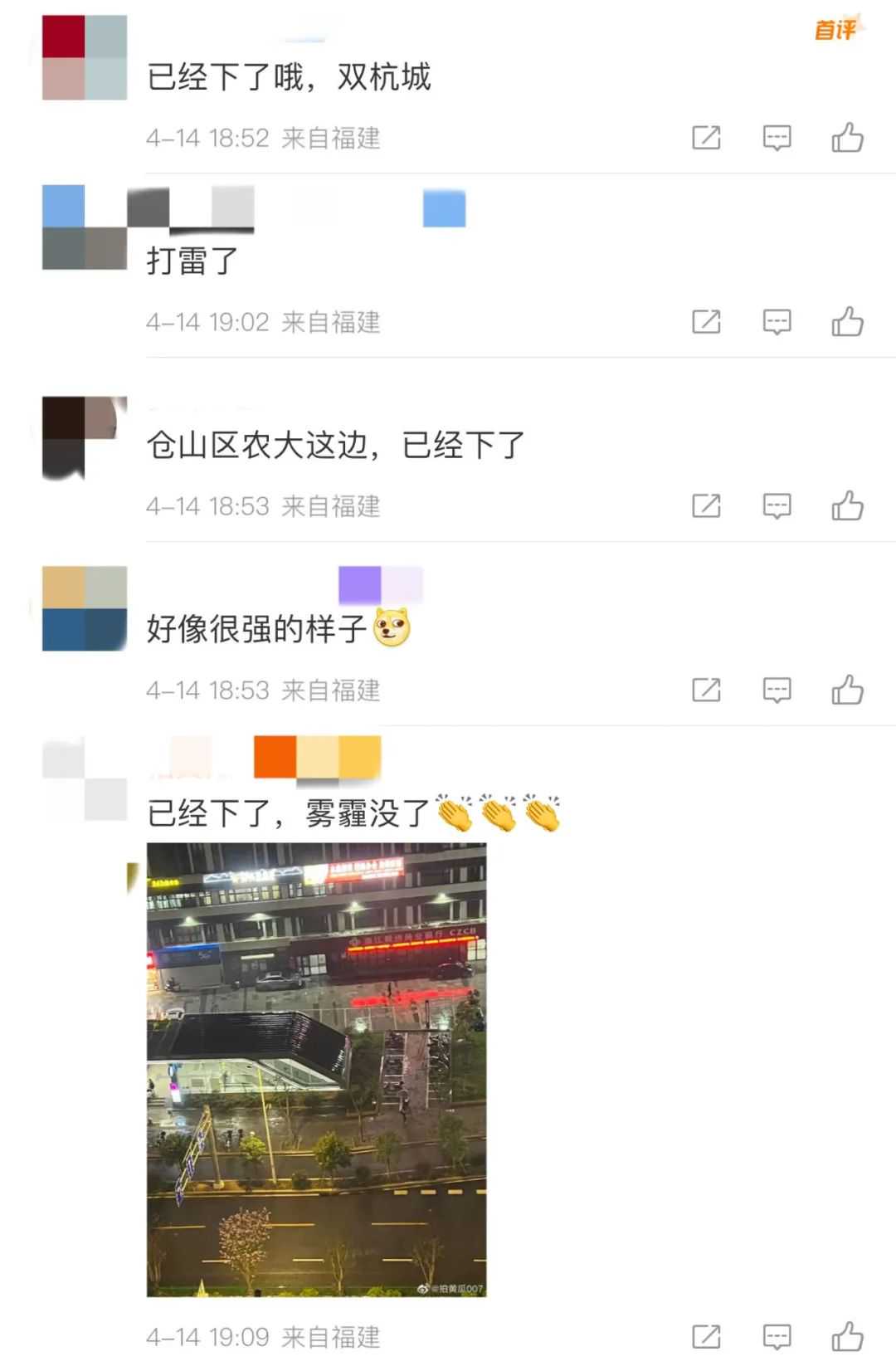
Task: Like the "好像很强的样子" comment
Action: tap(847, 690)
